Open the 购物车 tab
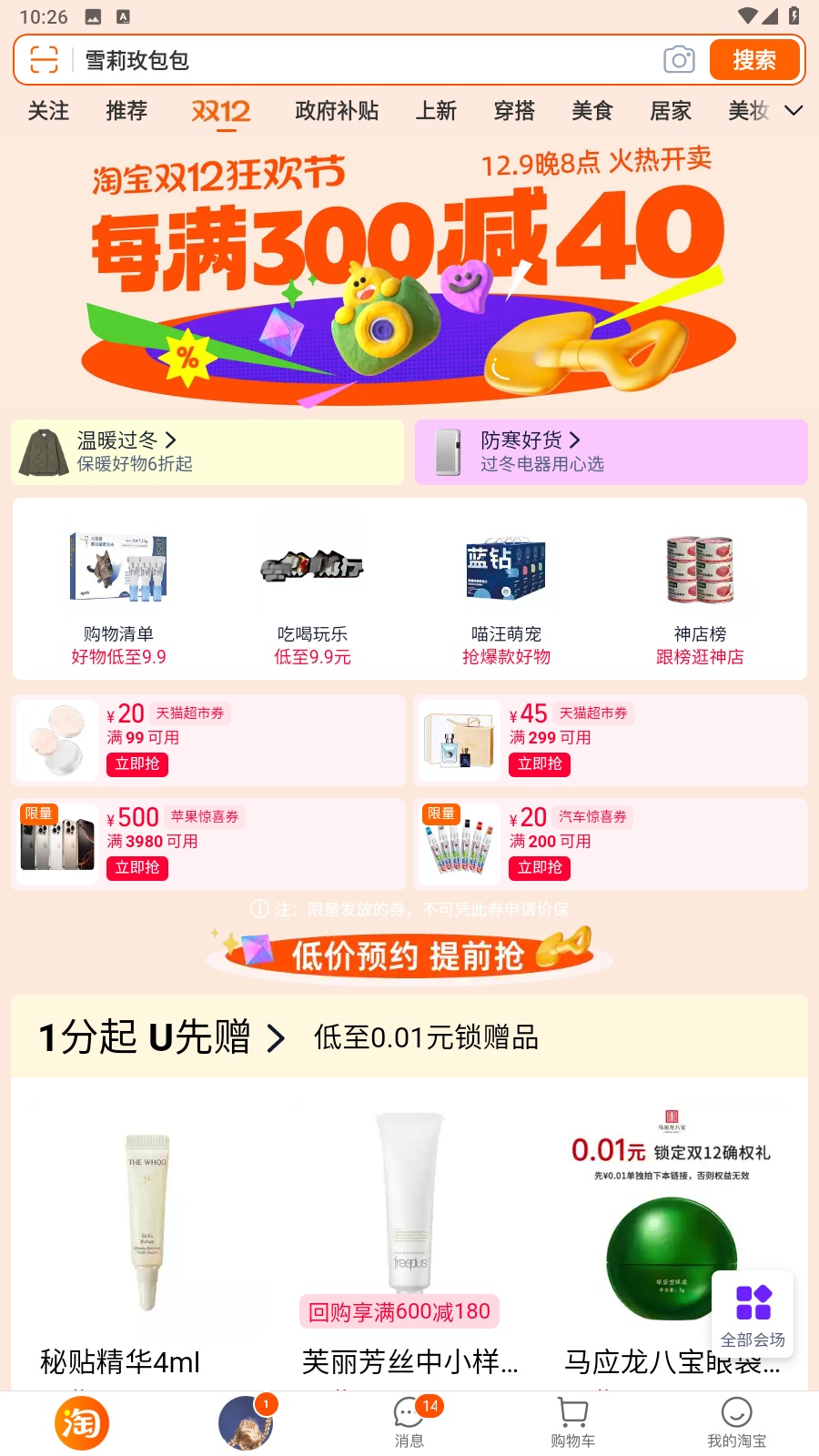The image size is (819, 1456). click(572, 1422)
